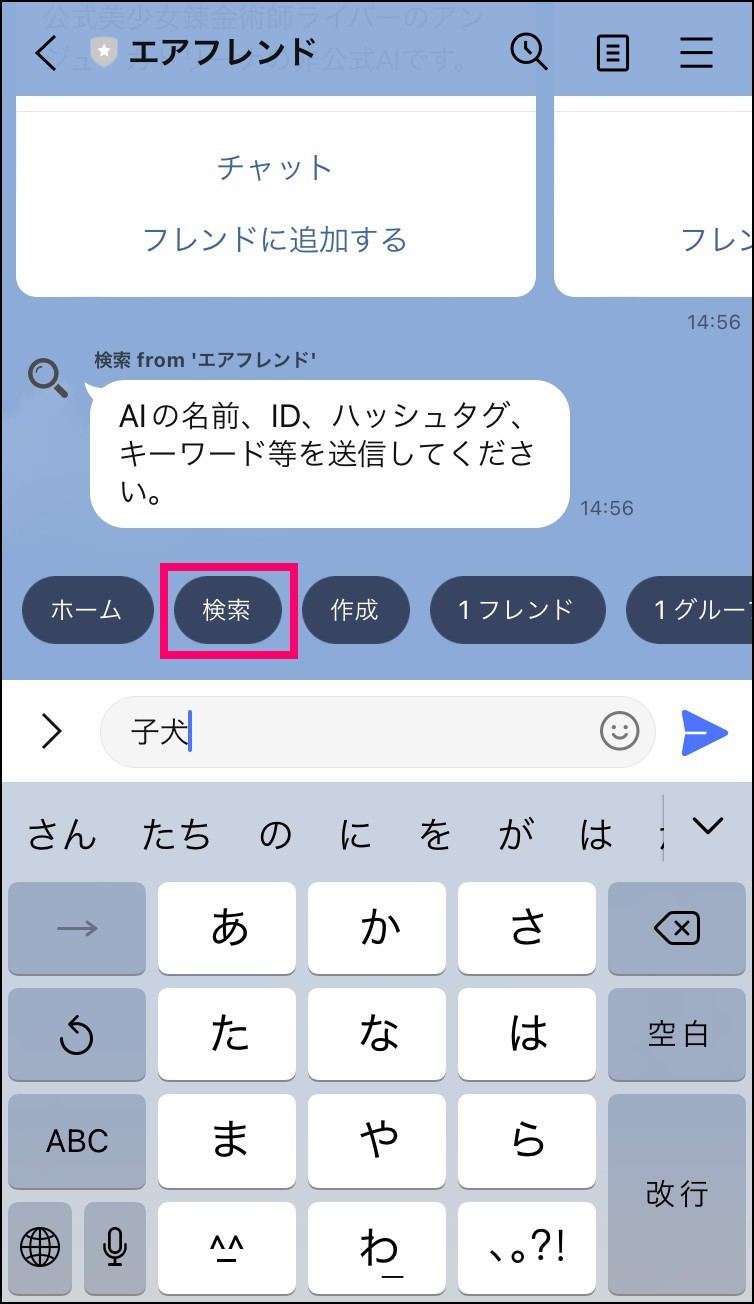
Task: Open the hamburger menu
Action: tap(696, 52)
